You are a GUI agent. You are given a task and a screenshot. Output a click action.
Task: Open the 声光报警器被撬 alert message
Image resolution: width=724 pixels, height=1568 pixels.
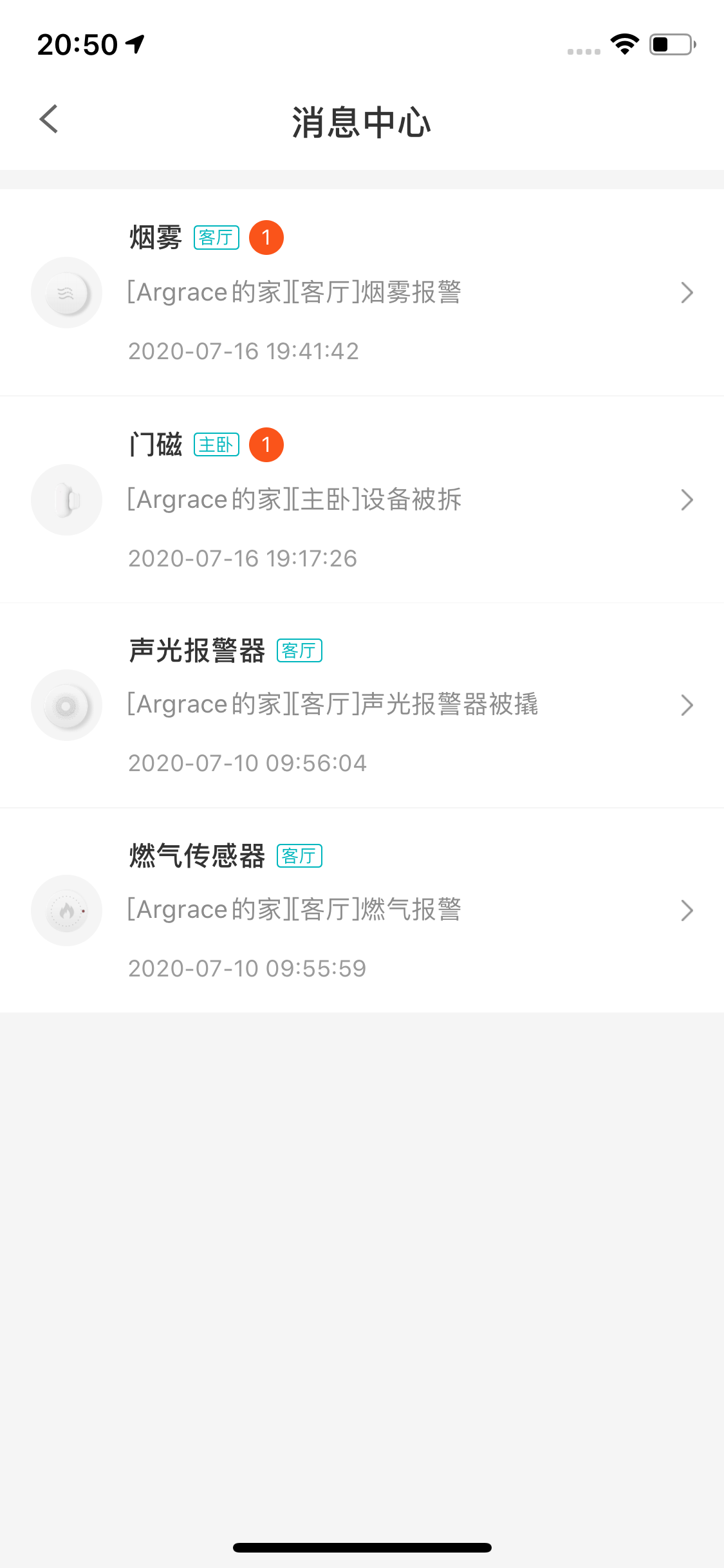[333, 705]
